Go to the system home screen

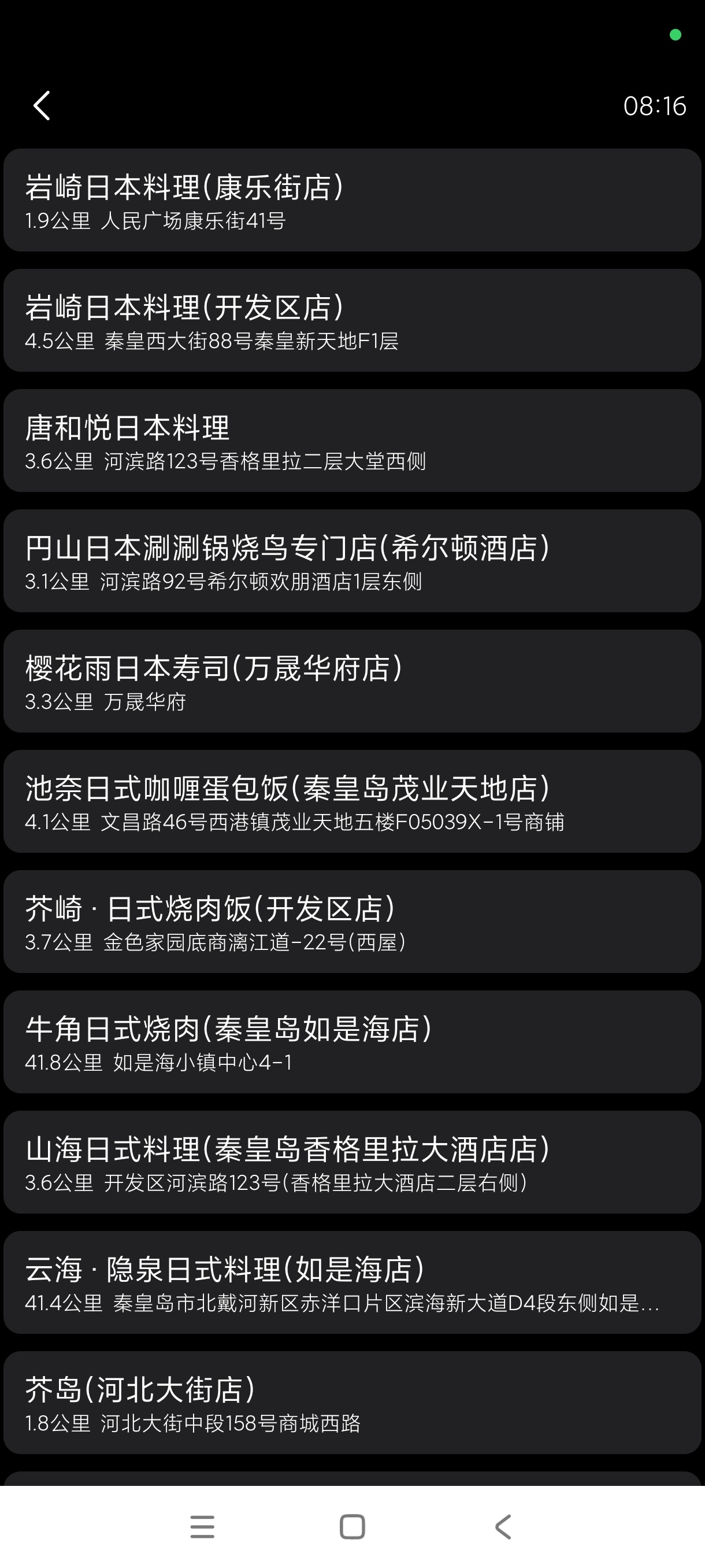(352, 1526)
